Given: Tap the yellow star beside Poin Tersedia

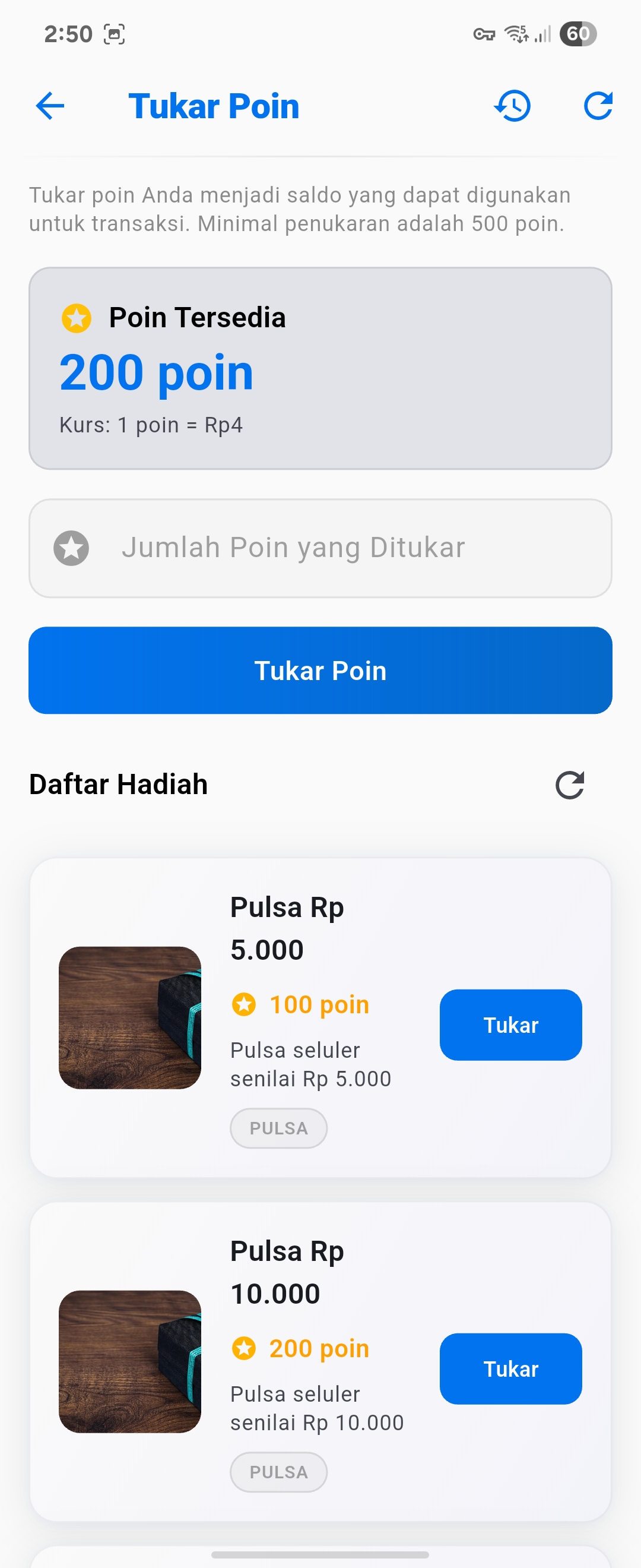Looking at the screenshot, I should (75, 317).
